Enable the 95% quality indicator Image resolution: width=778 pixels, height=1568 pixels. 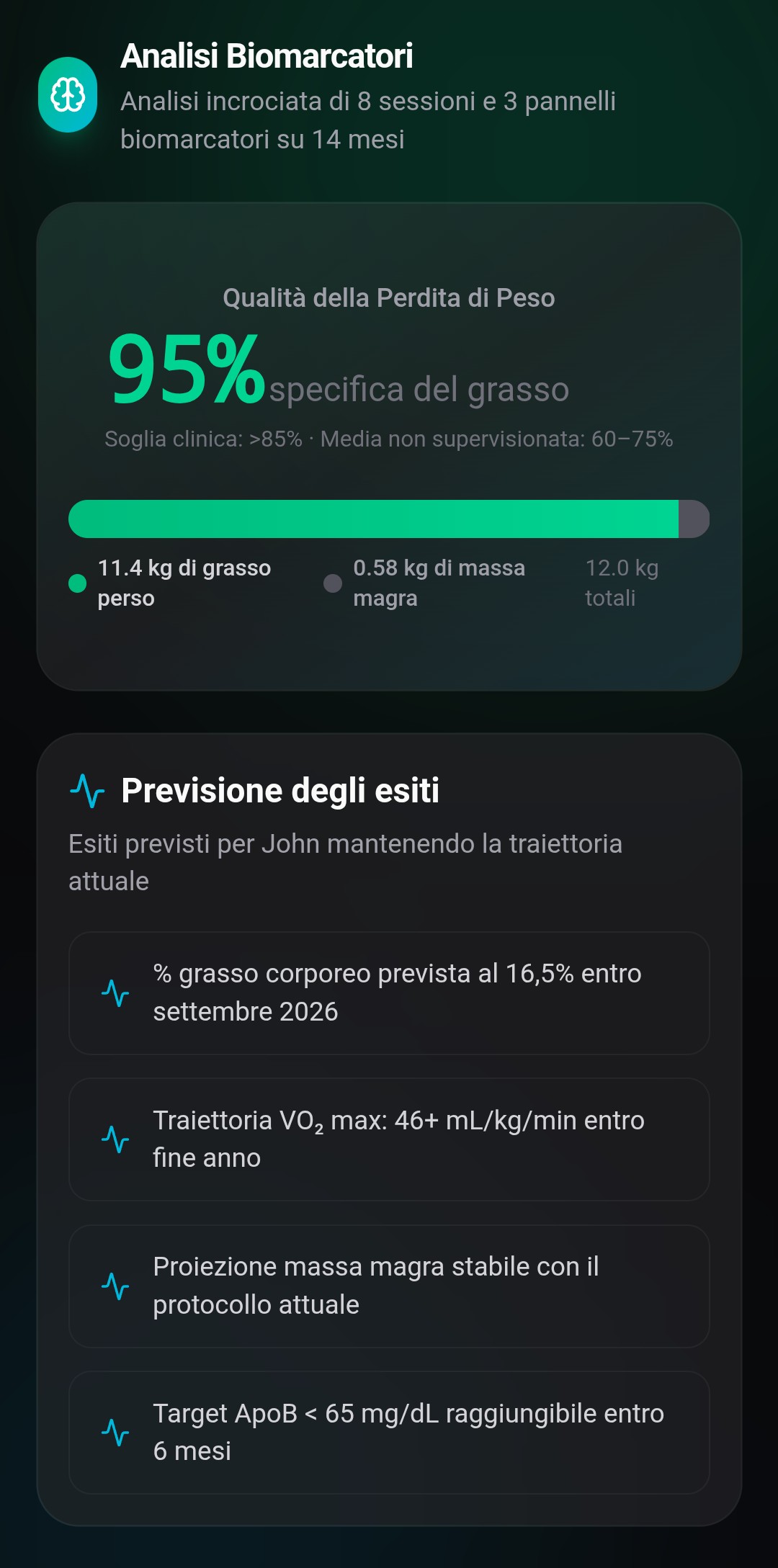pos(184,372)
